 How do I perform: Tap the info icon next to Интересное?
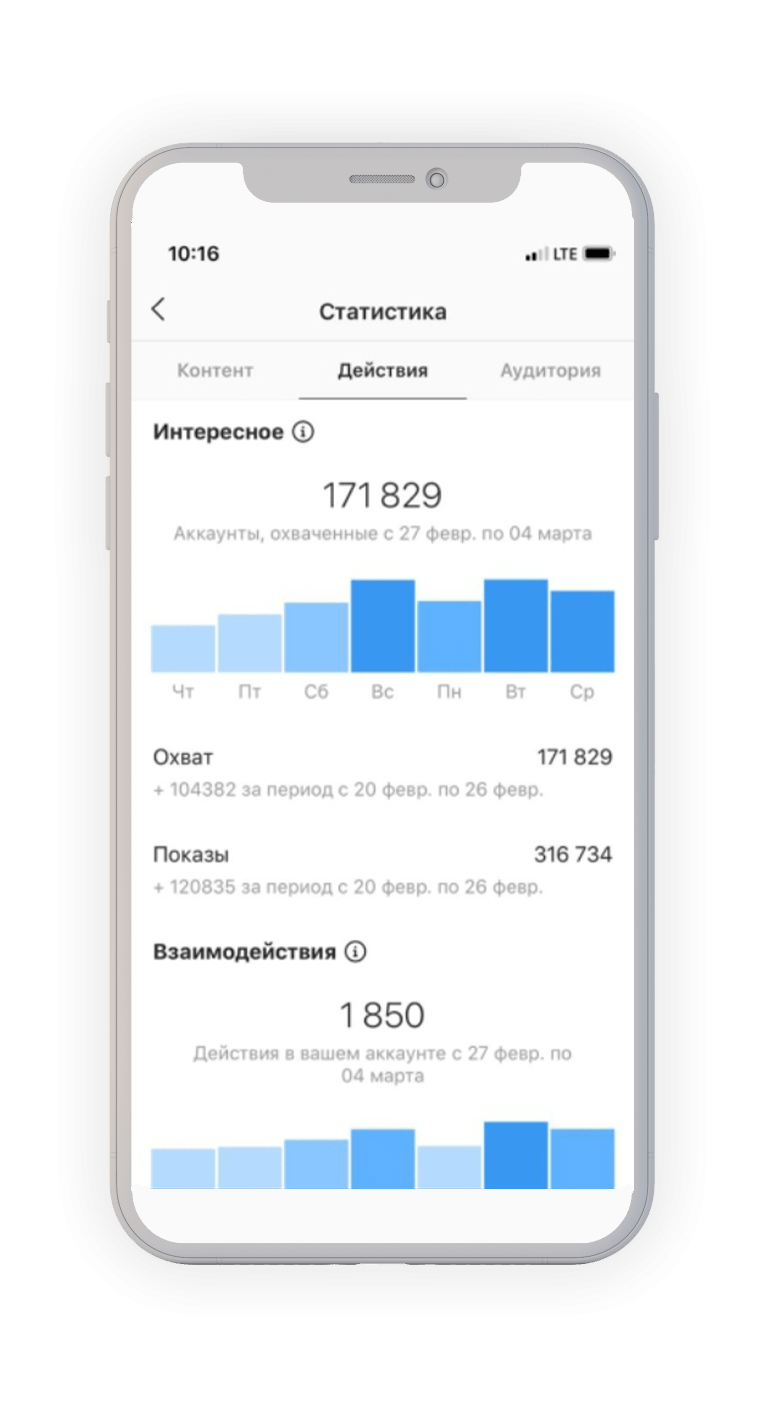pyautogui.click(x=303, y=432)
